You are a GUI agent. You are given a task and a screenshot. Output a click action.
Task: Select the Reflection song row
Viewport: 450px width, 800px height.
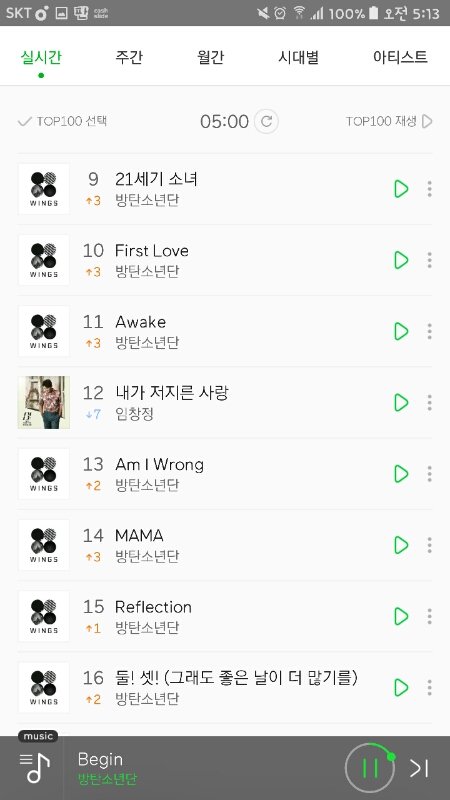(x=224, y=616)
